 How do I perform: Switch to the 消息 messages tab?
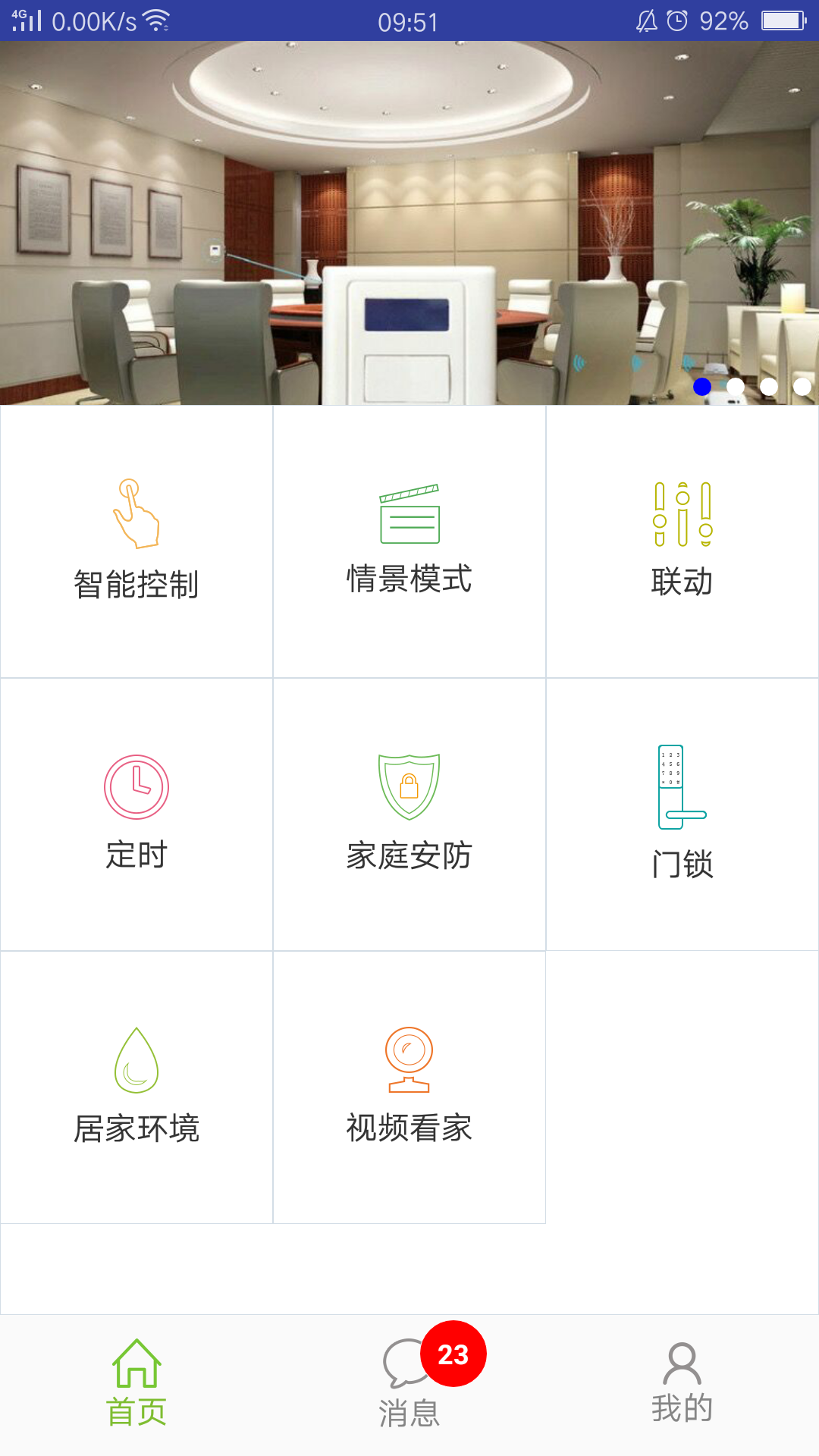[409, 1383]
